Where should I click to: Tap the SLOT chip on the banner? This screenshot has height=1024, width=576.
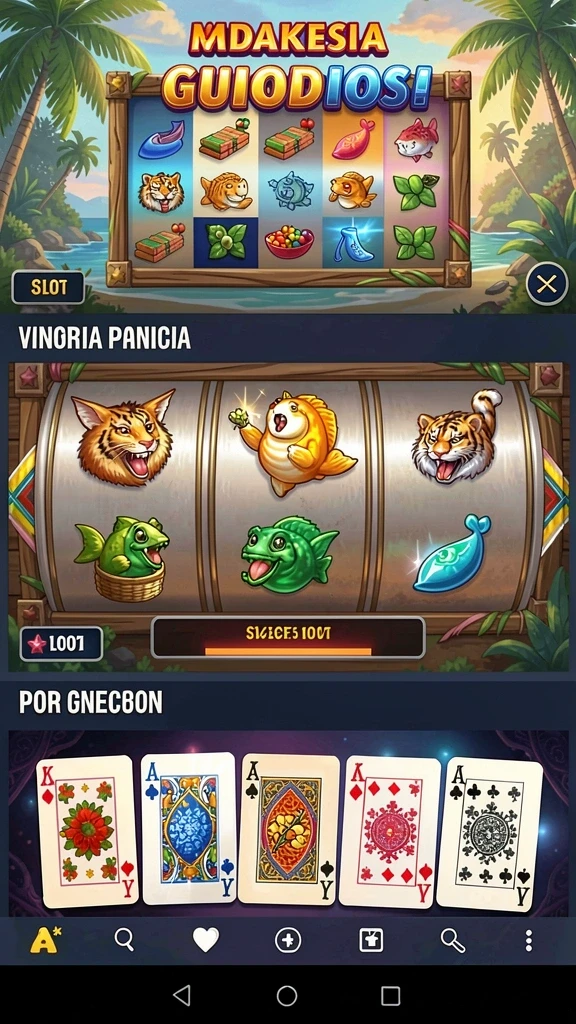tap(48, 287)
